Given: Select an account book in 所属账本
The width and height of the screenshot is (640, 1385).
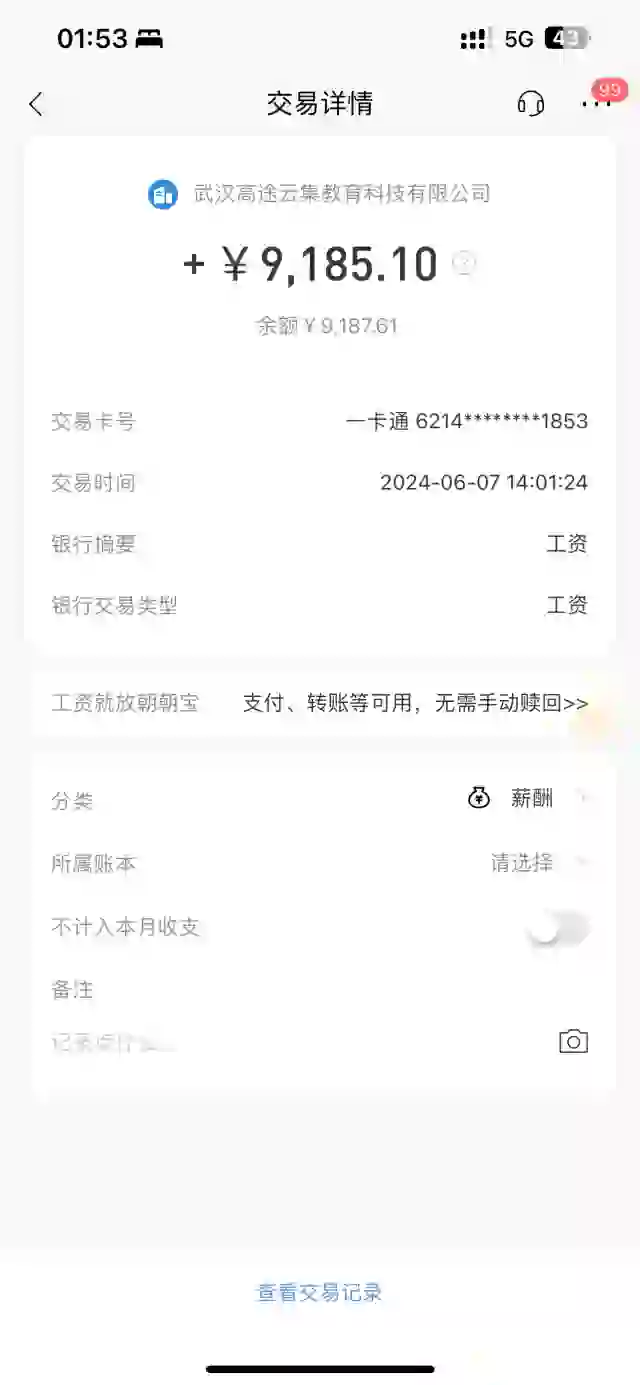Looking at the screenshot, I should pos(320,863).
